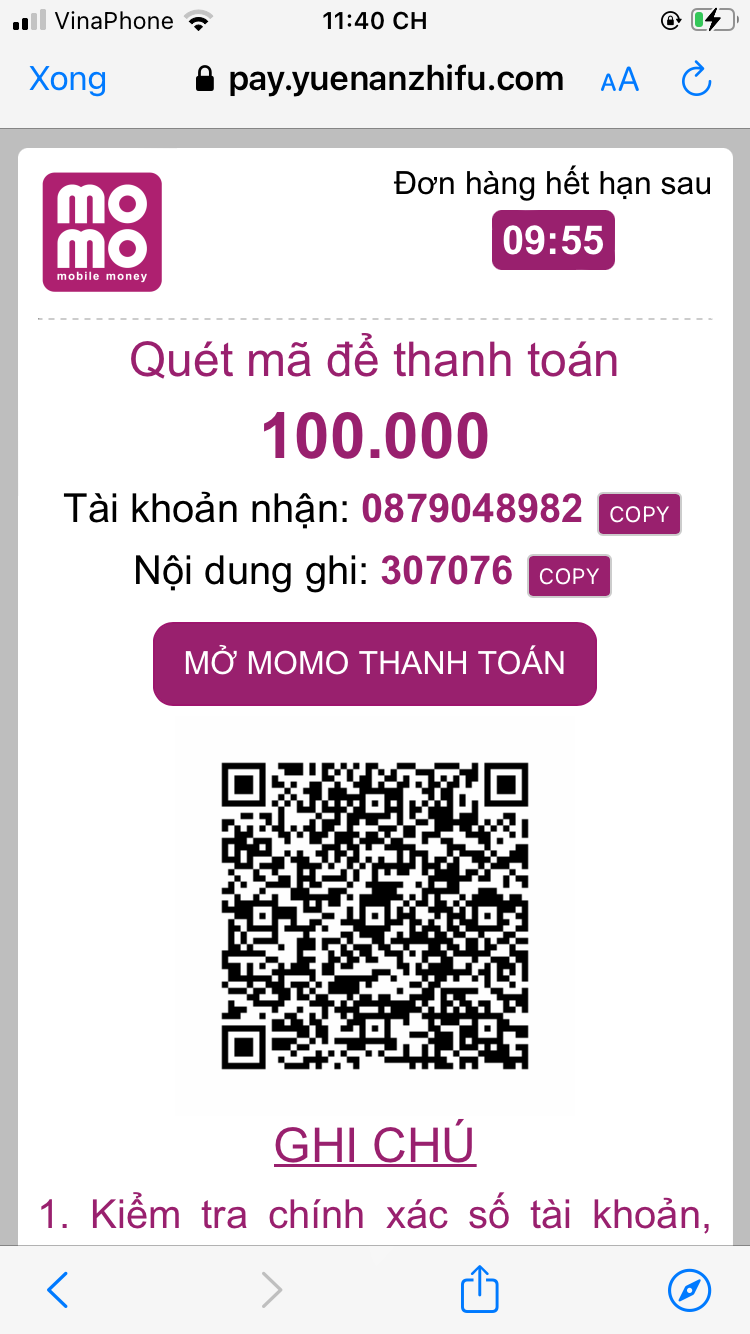Share this page

point(479,1288)
